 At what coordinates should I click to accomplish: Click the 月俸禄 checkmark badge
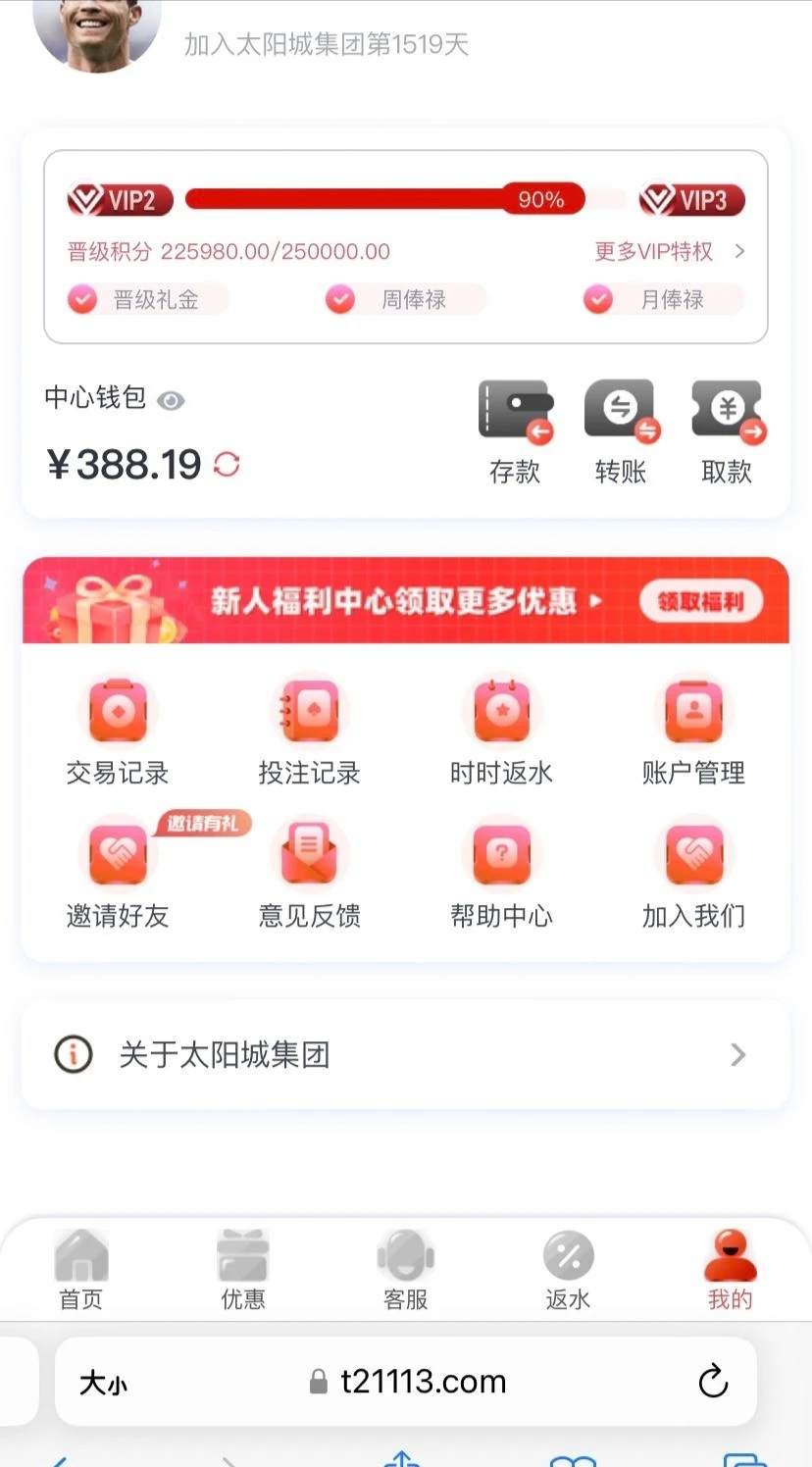point(598,299)
